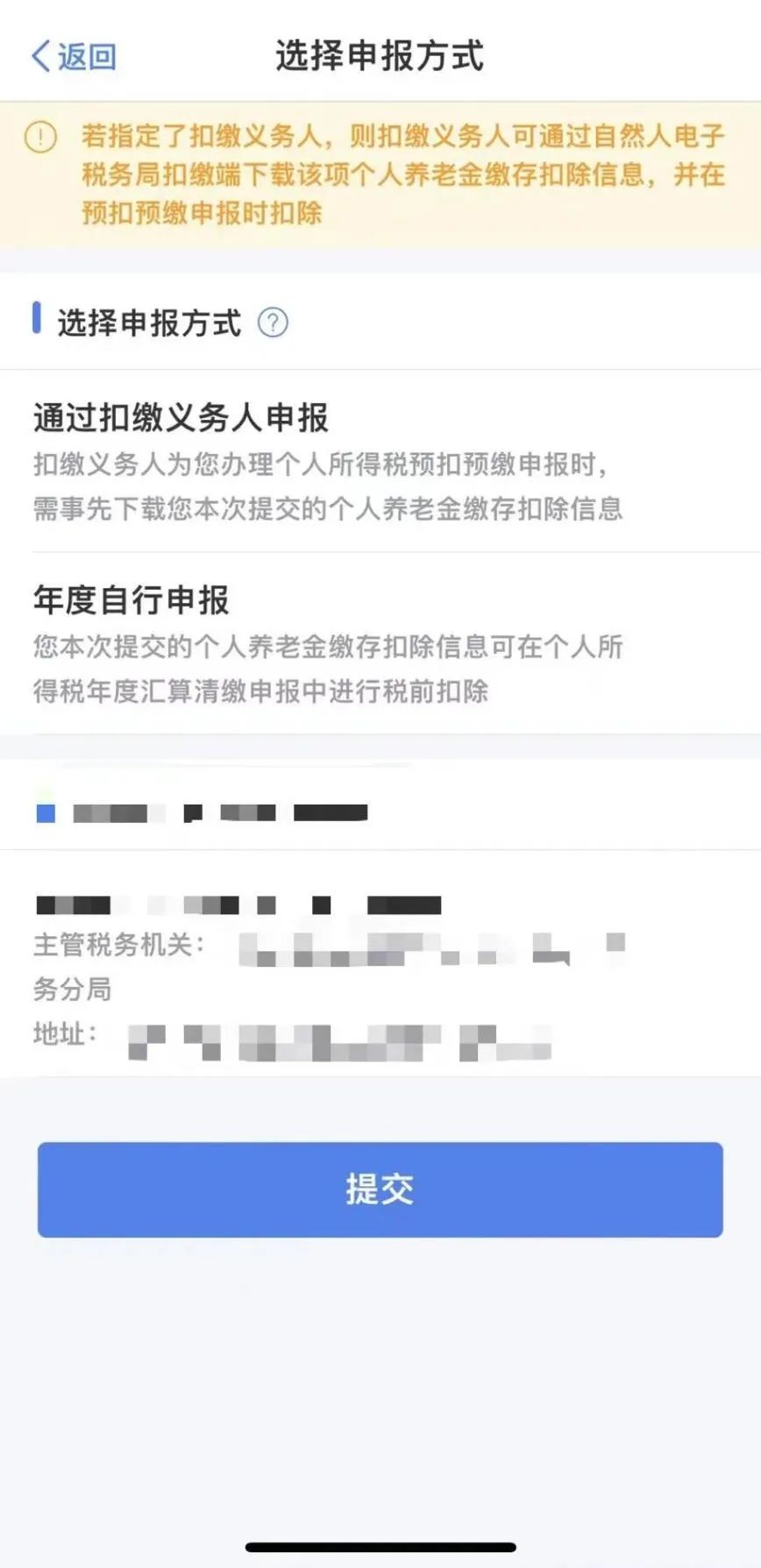Tap the 提交 button
The height and width of the screenshot is (1568, 761).
(380, 1189)
